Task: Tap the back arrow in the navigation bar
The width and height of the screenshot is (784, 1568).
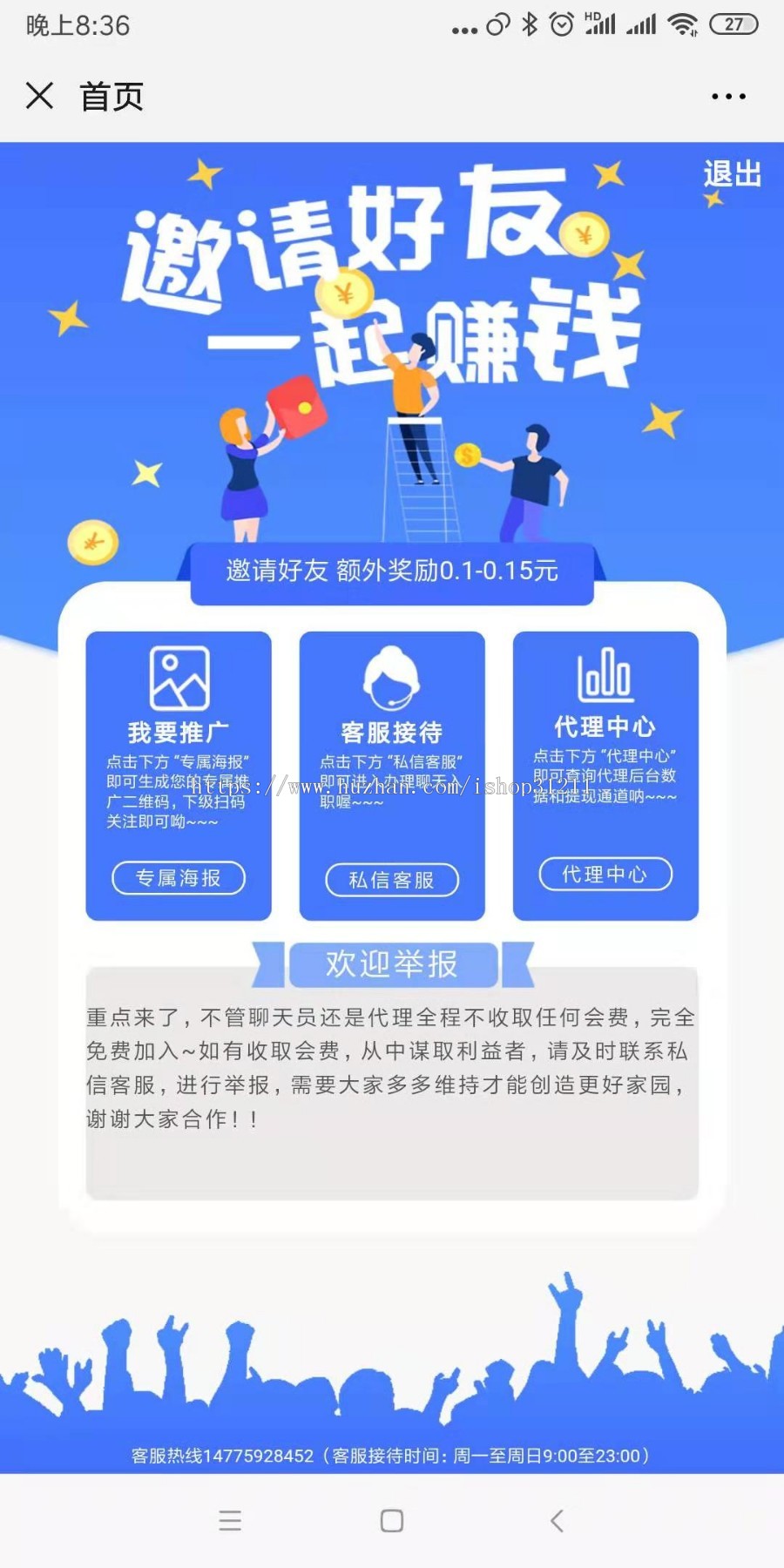Action: coord(557,1520)
